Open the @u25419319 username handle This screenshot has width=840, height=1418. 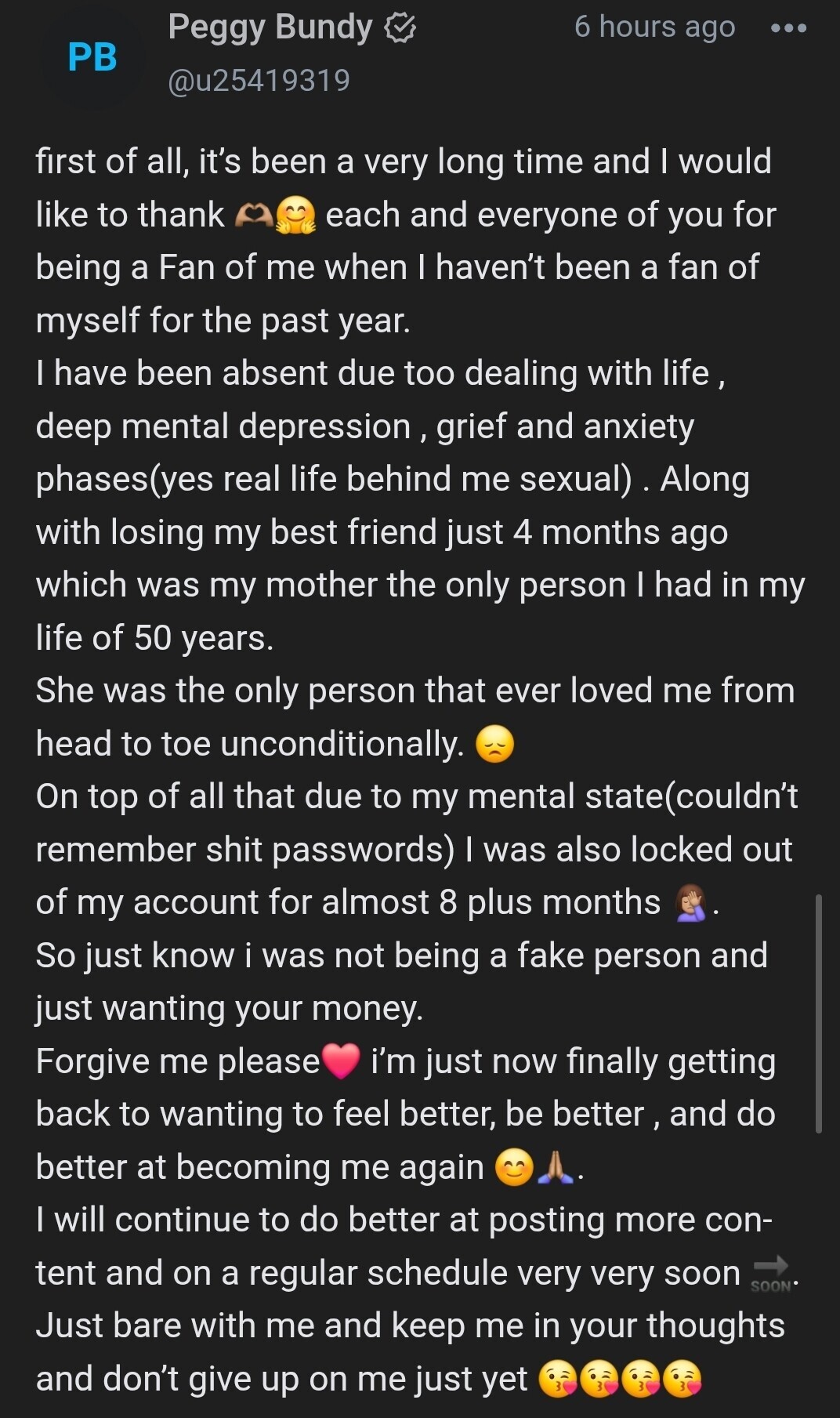259,81
